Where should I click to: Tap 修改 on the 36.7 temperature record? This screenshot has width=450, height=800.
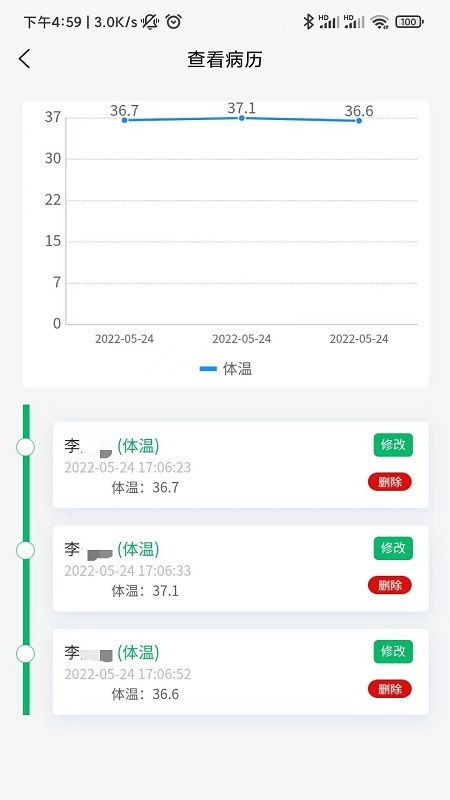(x=393, y=445)
